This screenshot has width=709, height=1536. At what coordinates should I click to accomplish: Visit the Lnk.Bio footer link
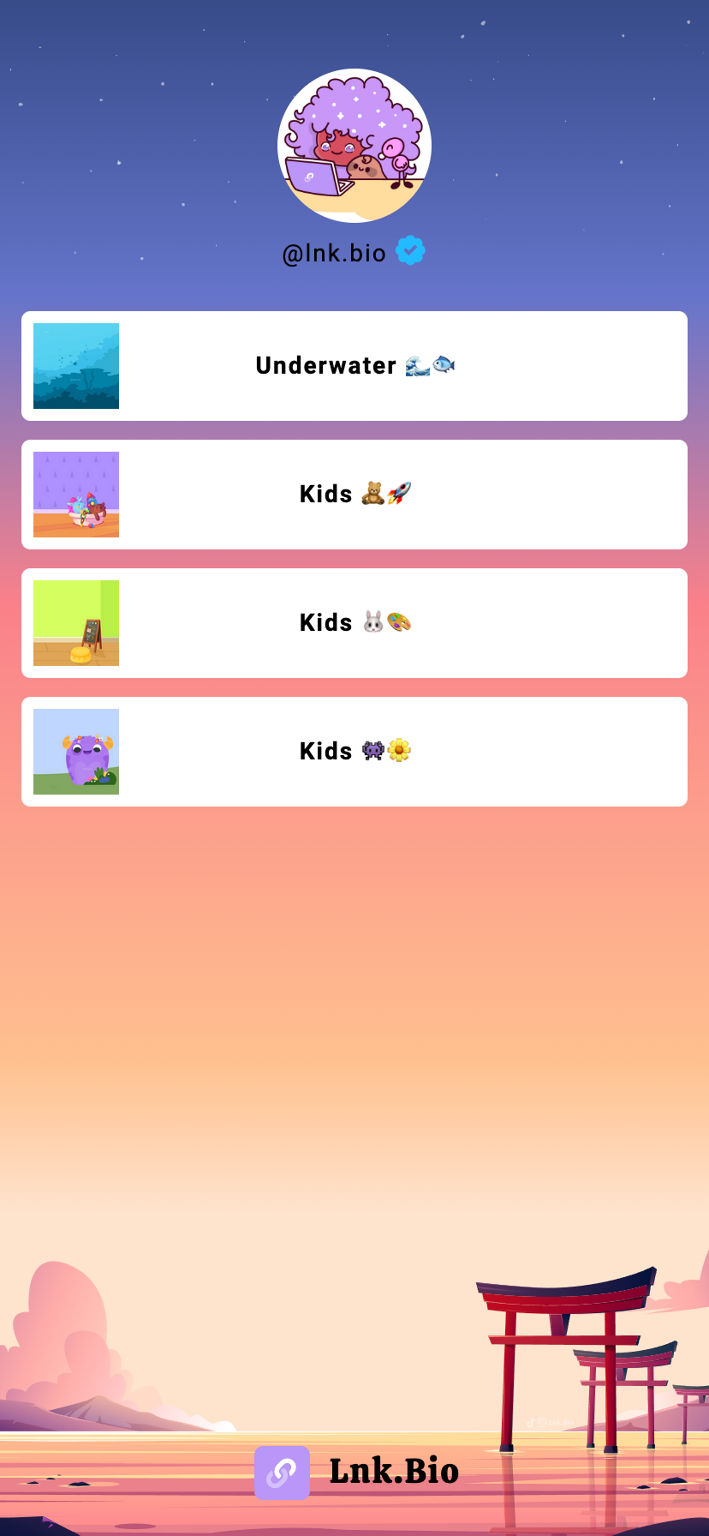[x=356, y=1472]
